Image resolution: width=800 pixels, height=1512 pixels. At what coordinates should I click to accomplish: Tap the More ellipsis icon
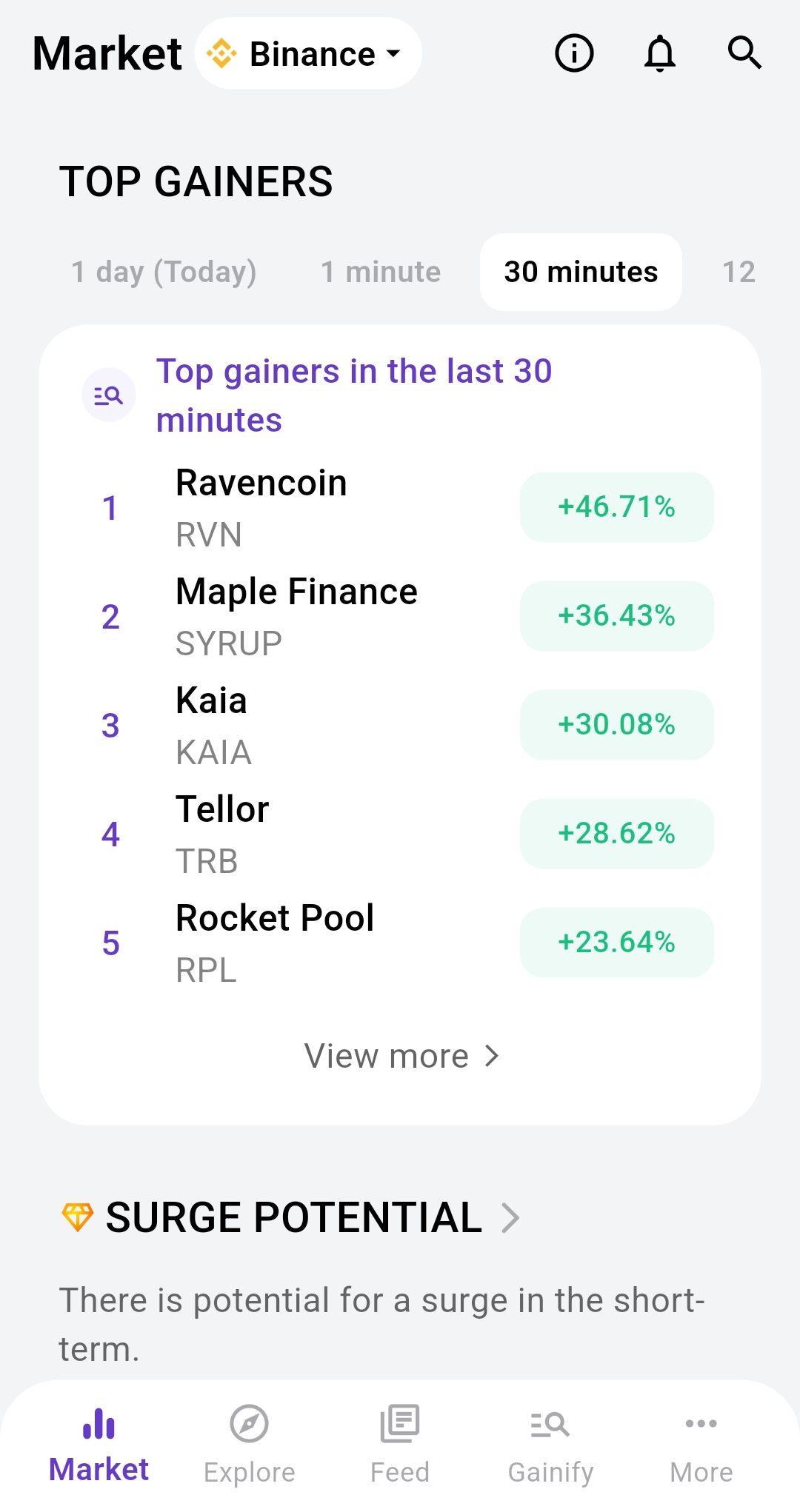click(x=700, y=1422)
